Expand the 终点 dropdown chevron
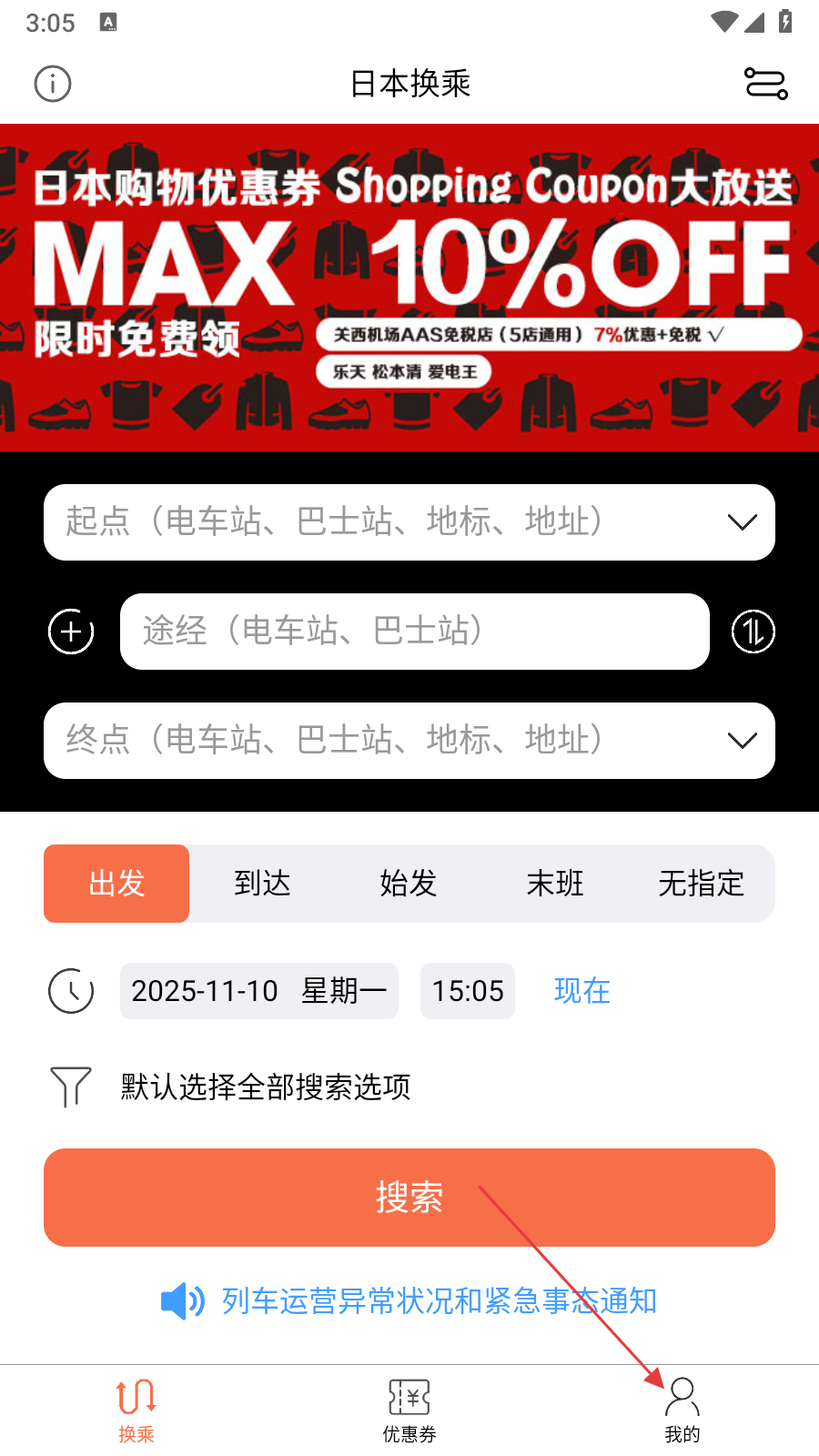Image resolution: width=819 pixels, height=1456 pixels. coord(743,741)
